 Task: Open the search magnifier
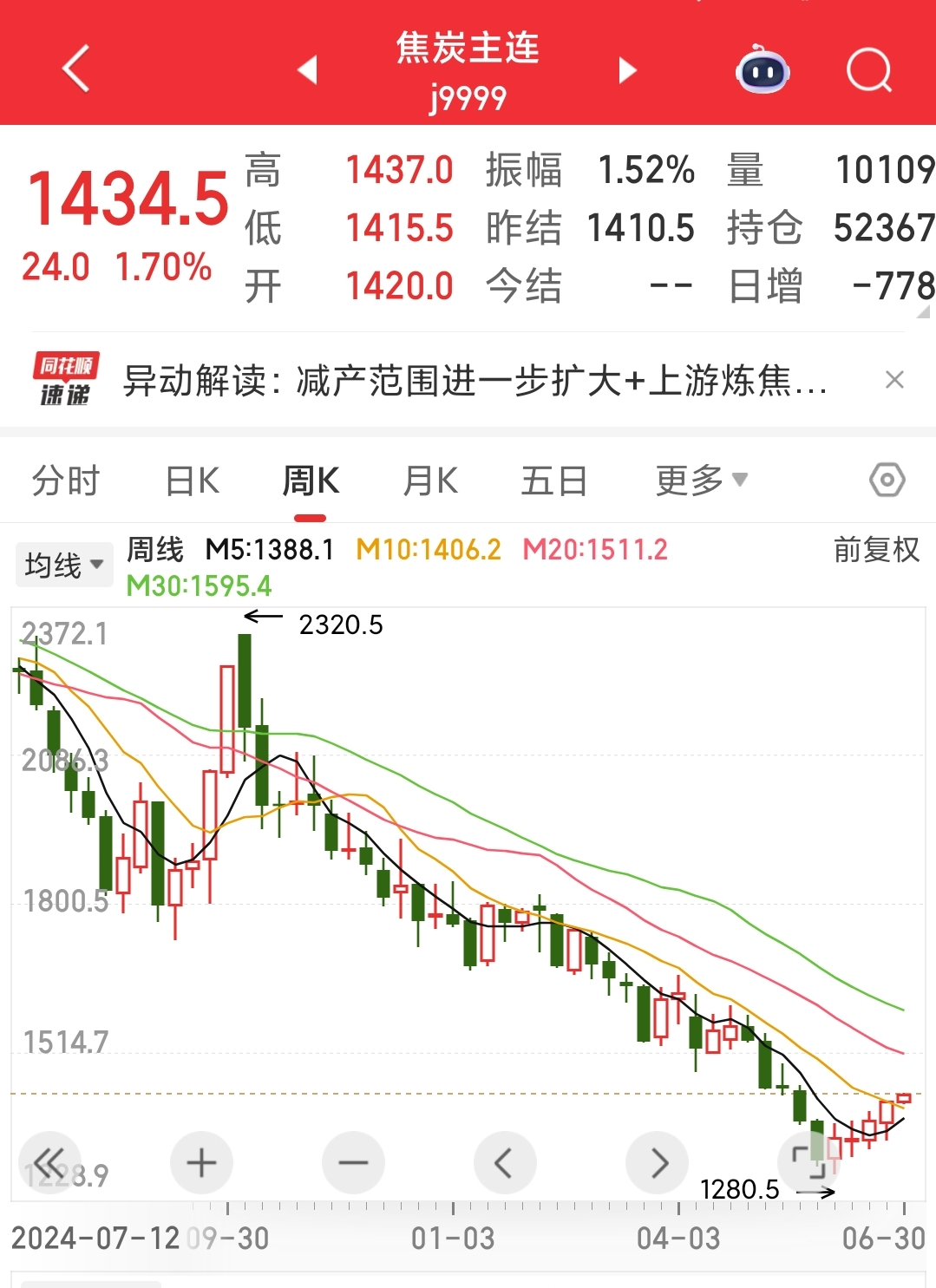pyautogui.click(x=869, y=69)
